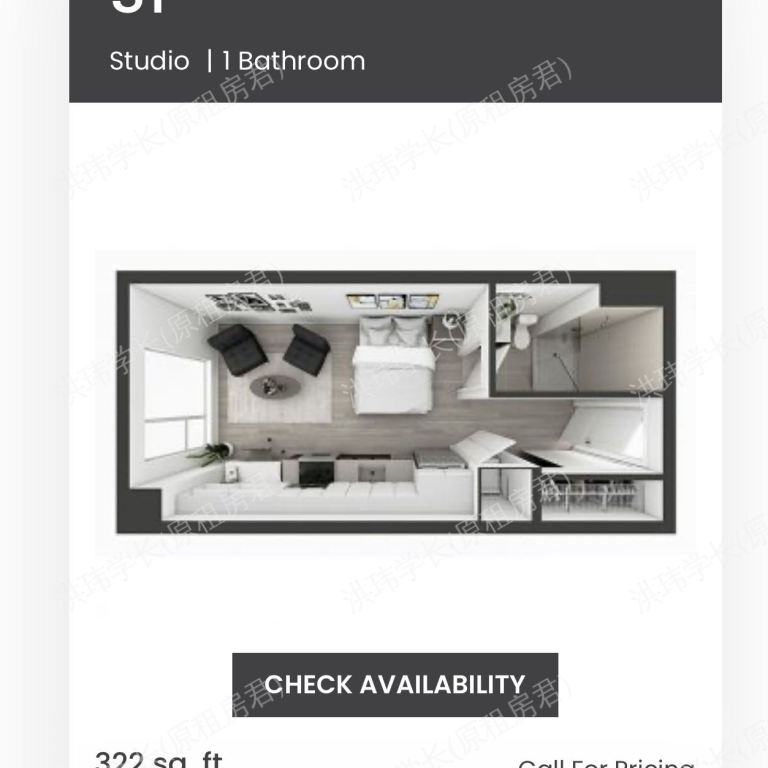Viewport: 768px width, 768px height.
Task: Tap the Check Availability button
Action: tap(395, 685)
